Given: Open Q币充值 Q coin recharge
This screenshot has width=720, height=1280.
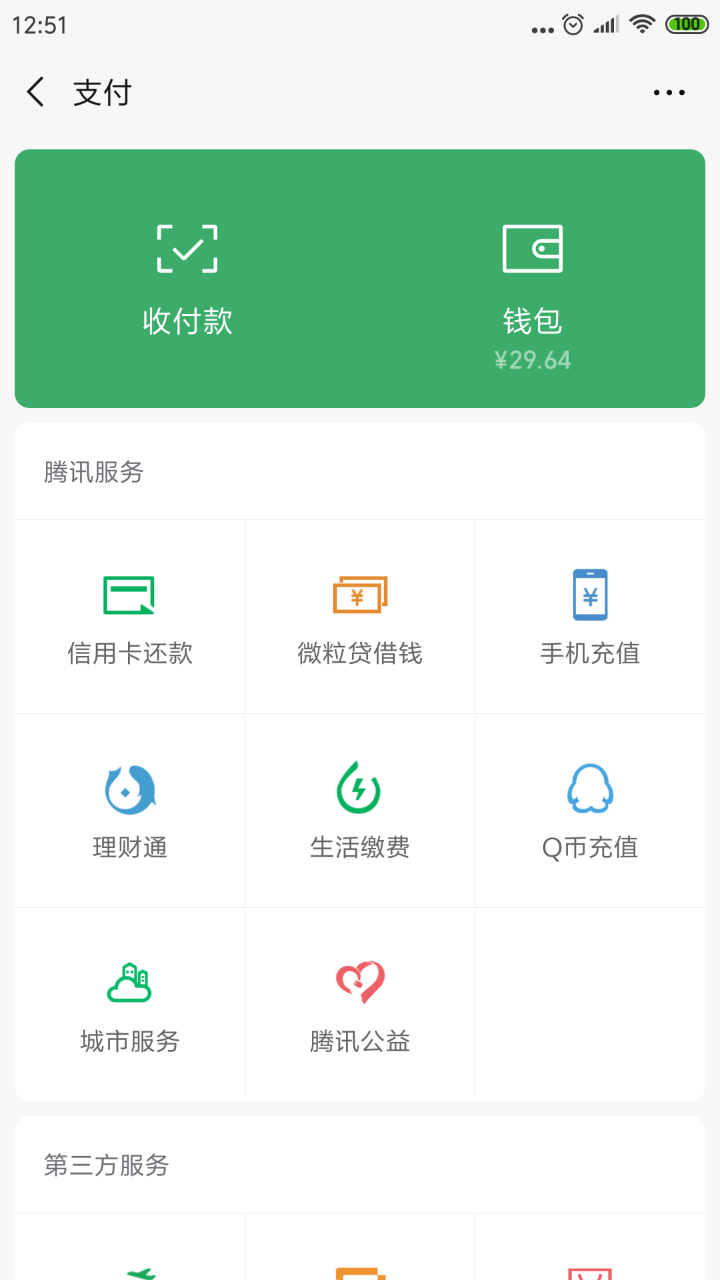Looking at the screenshot, I should tap(589, 810).
